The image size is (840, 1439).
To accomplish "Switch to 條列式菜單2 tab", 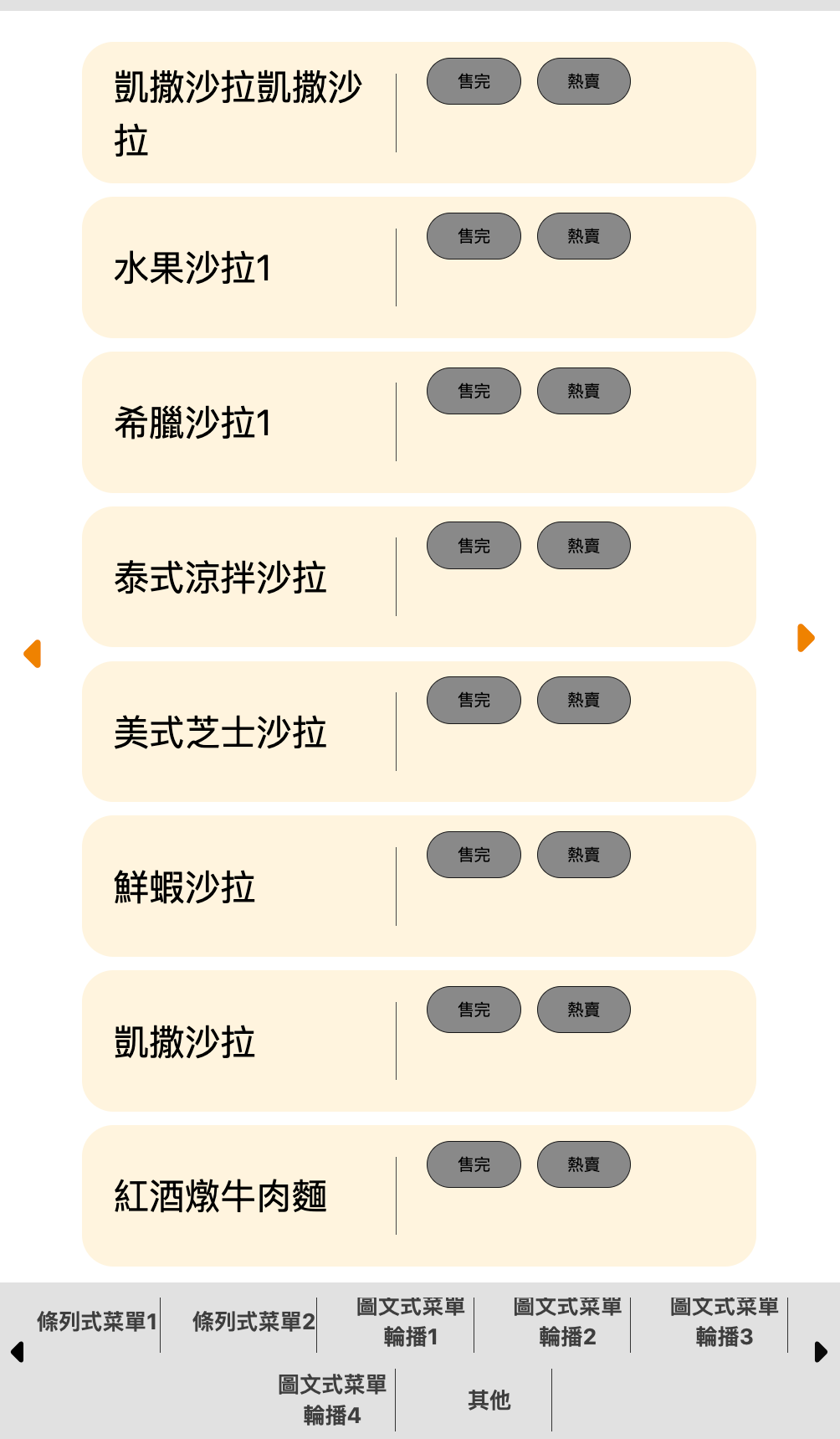I will click(x=254, y=1322).
